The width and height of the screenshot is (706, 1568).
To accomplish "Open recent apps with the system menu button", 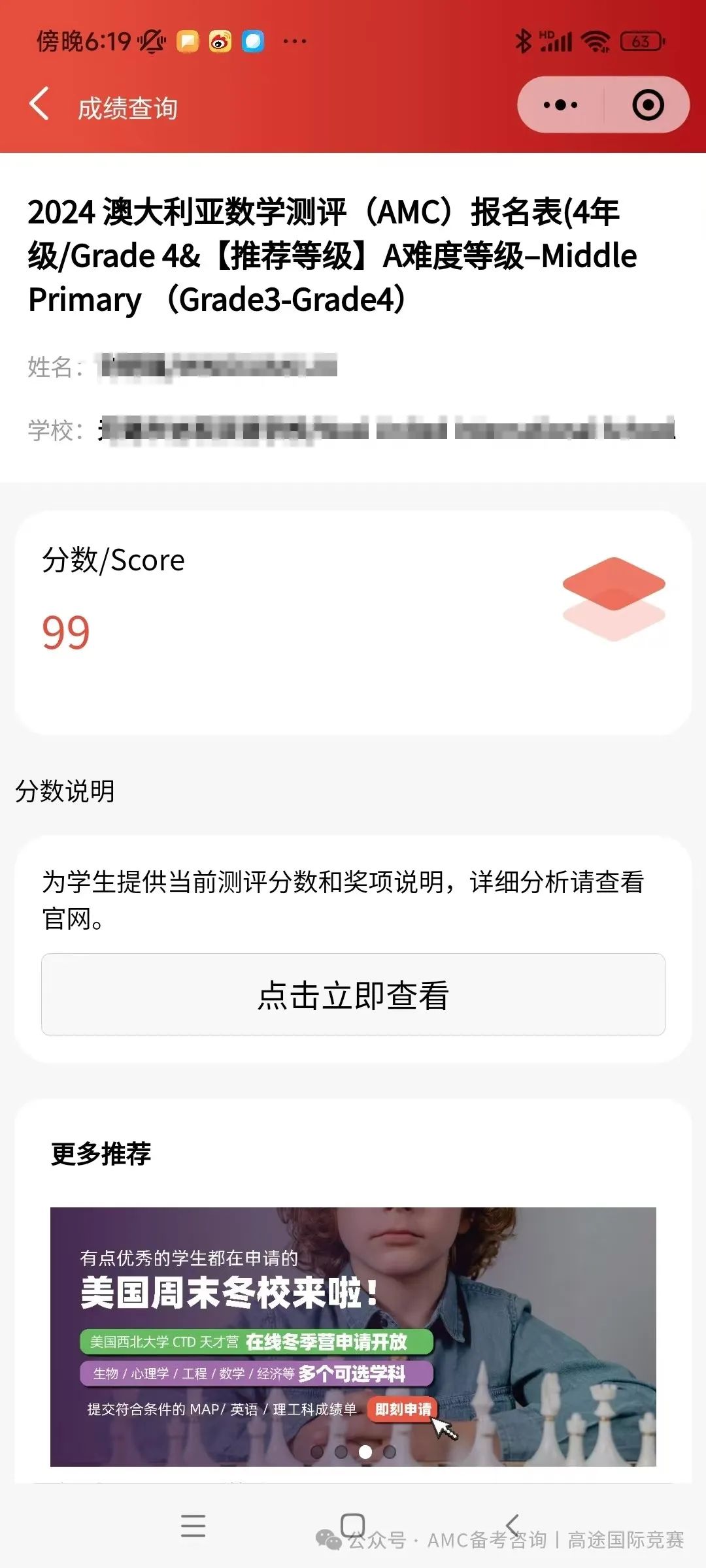I will point(193,1526).
